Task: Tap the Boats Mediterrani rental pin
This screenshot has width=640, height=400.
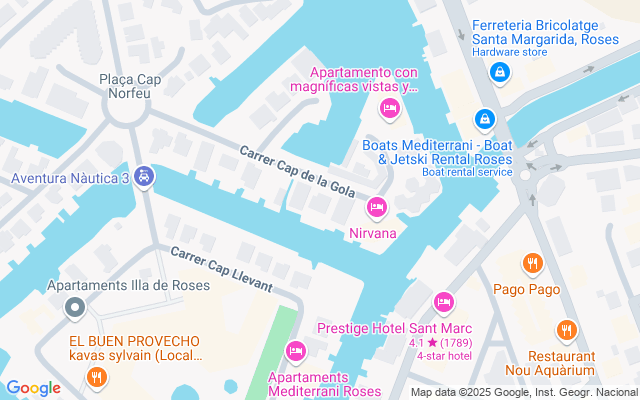Action: 485,119
